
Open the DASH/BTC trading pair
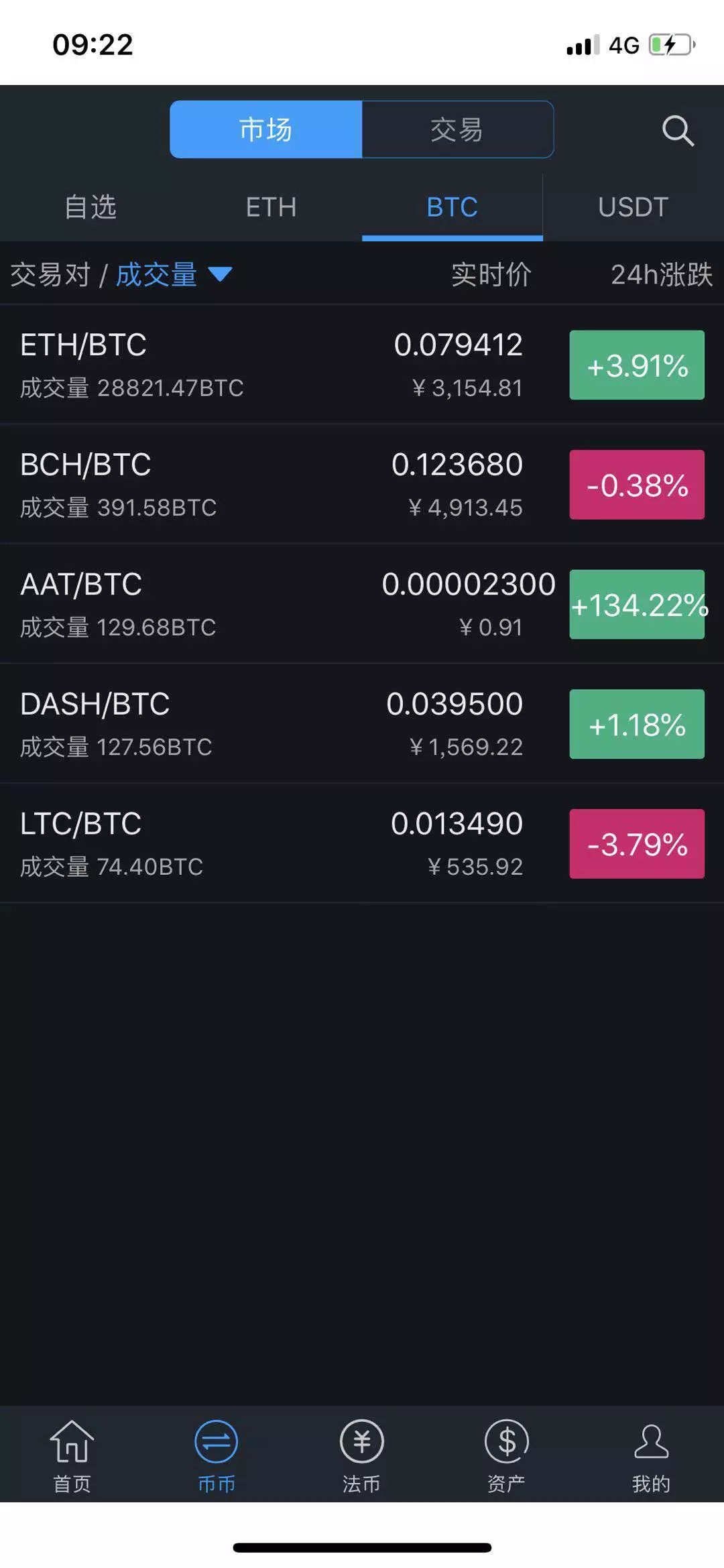(x=362, y=723)
